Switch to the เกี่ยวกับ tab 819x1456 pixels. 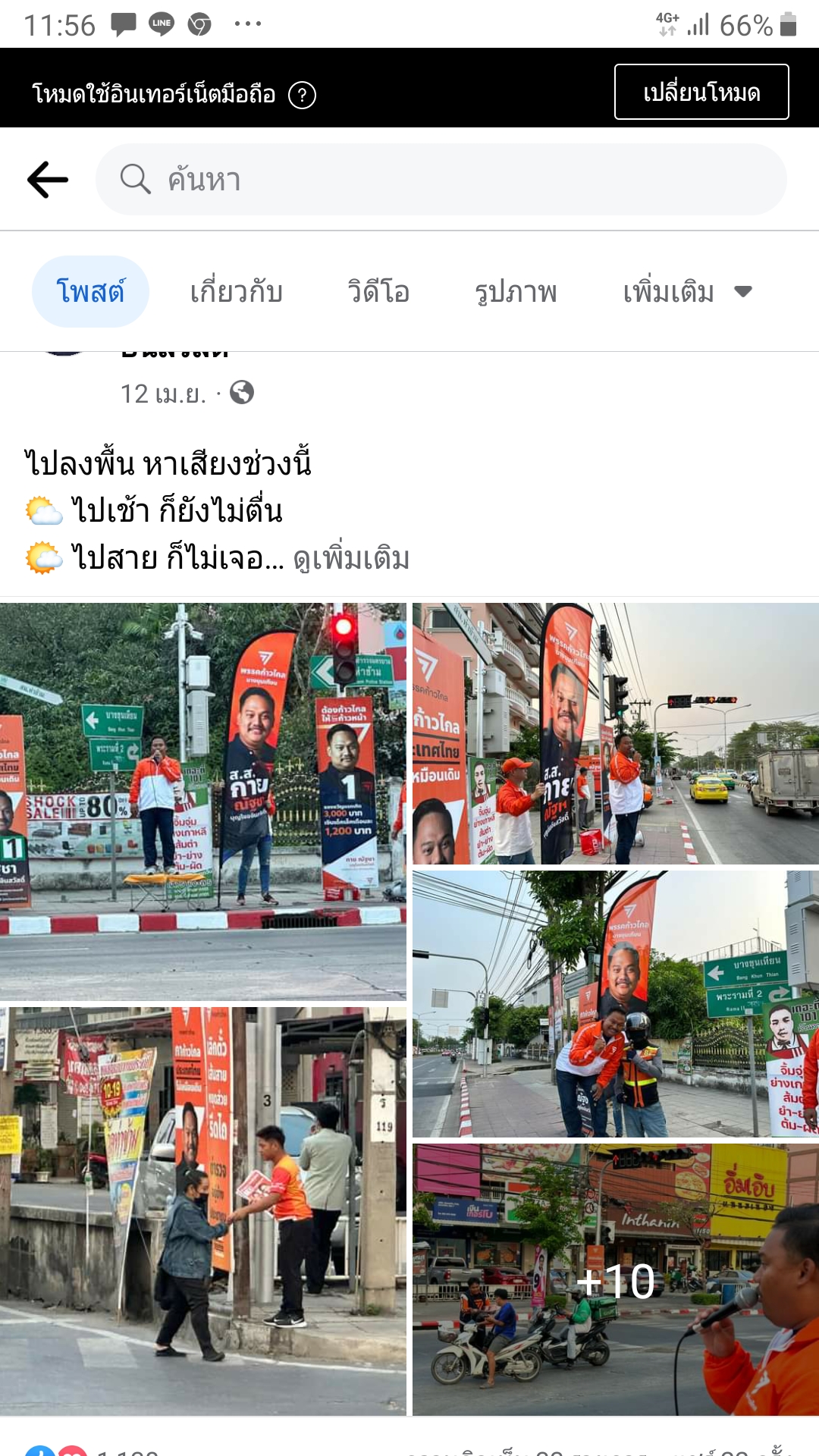coord(237,292)
